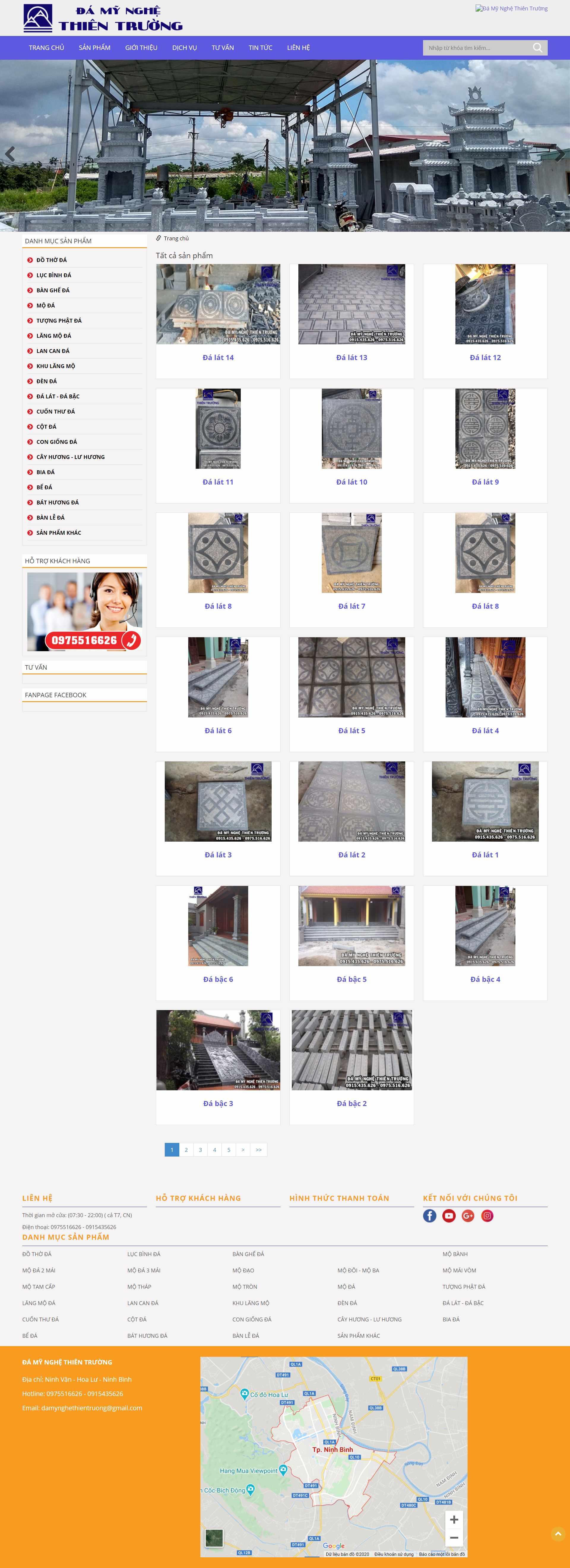Show the previous banner slide
The height and width of the screenshot is (1568, 570).
(10, 154)
